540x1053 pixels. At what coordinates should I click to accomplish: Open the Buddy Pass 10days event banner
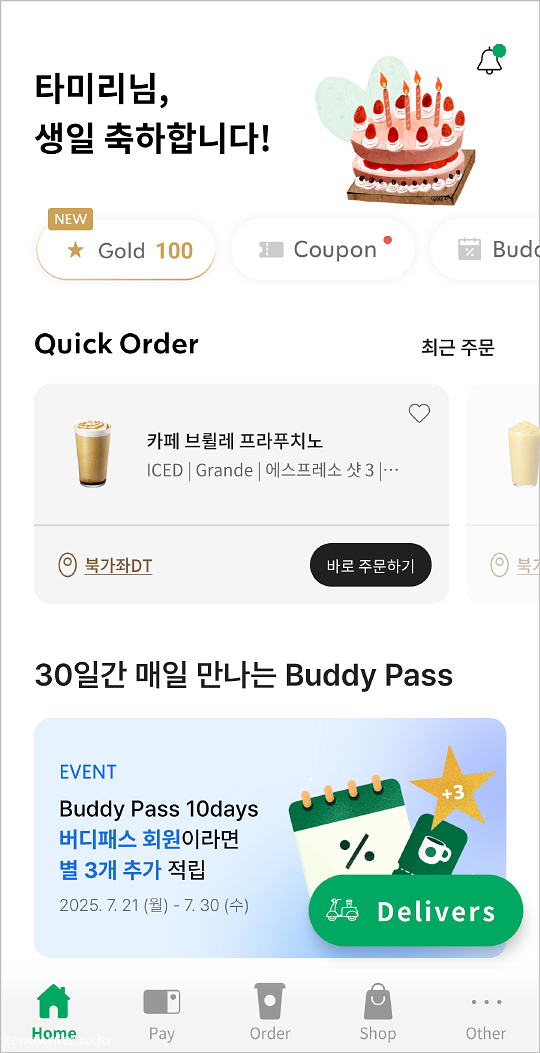point(270,837)
